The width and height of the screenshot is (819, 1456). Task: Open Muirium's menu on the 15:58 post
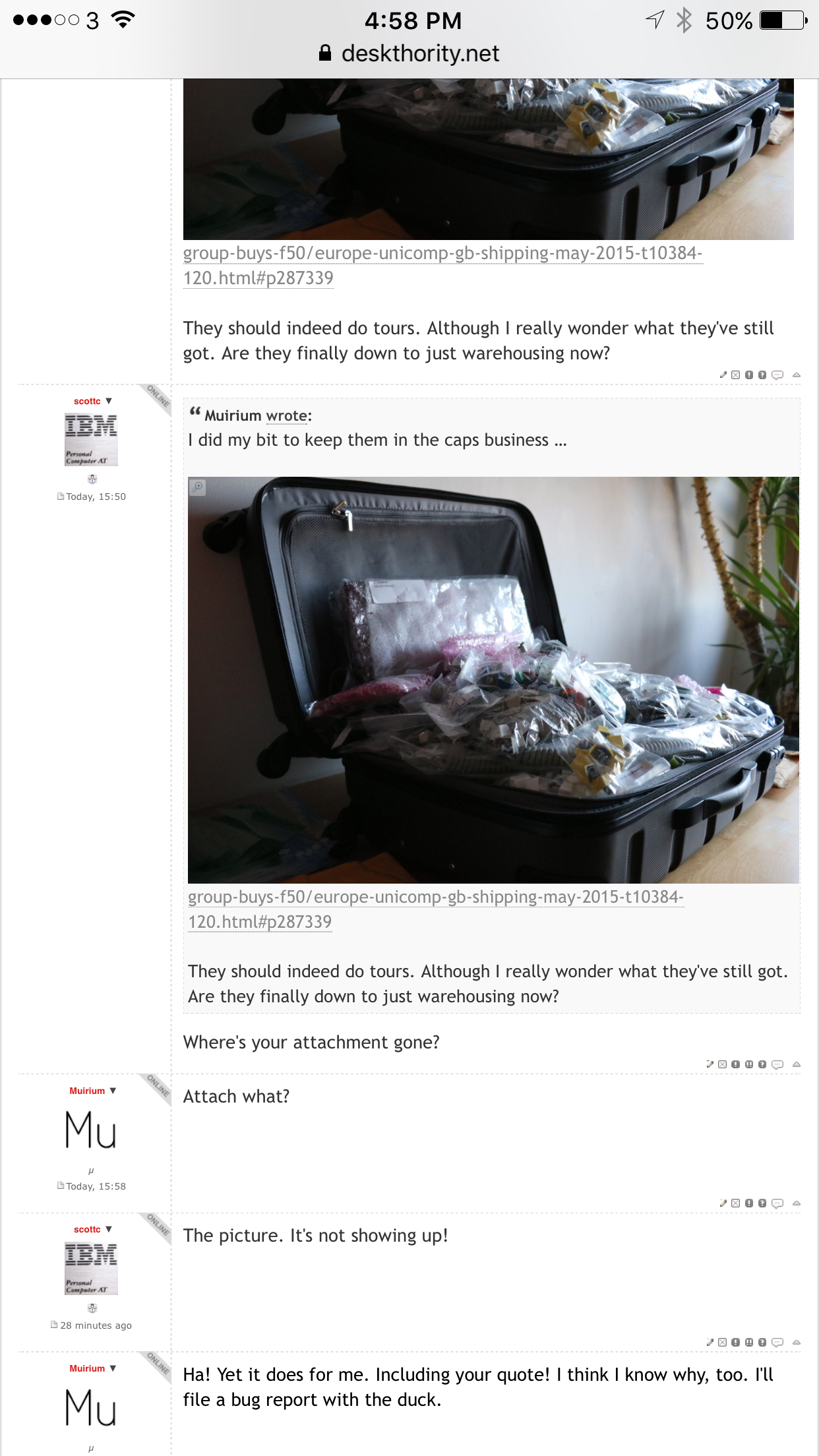click(113, 1091)
